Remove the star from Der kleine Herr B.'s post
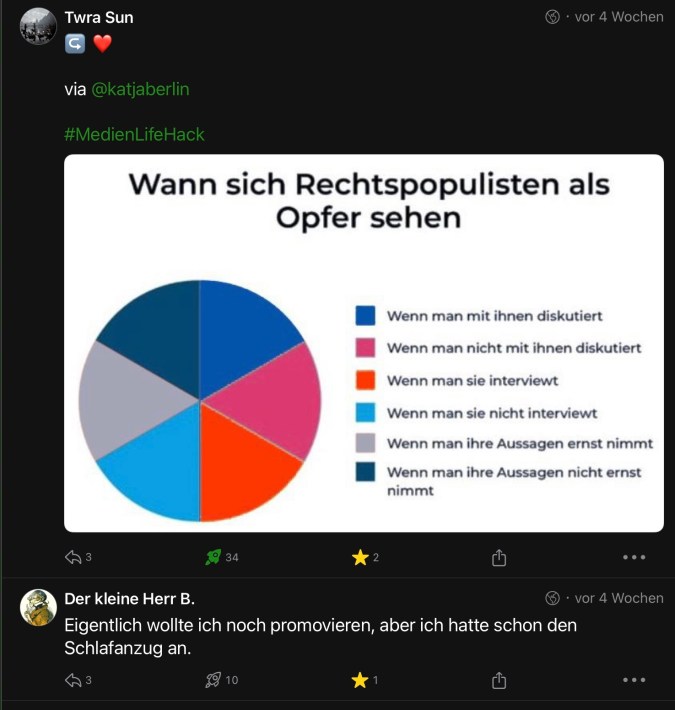 361,680
